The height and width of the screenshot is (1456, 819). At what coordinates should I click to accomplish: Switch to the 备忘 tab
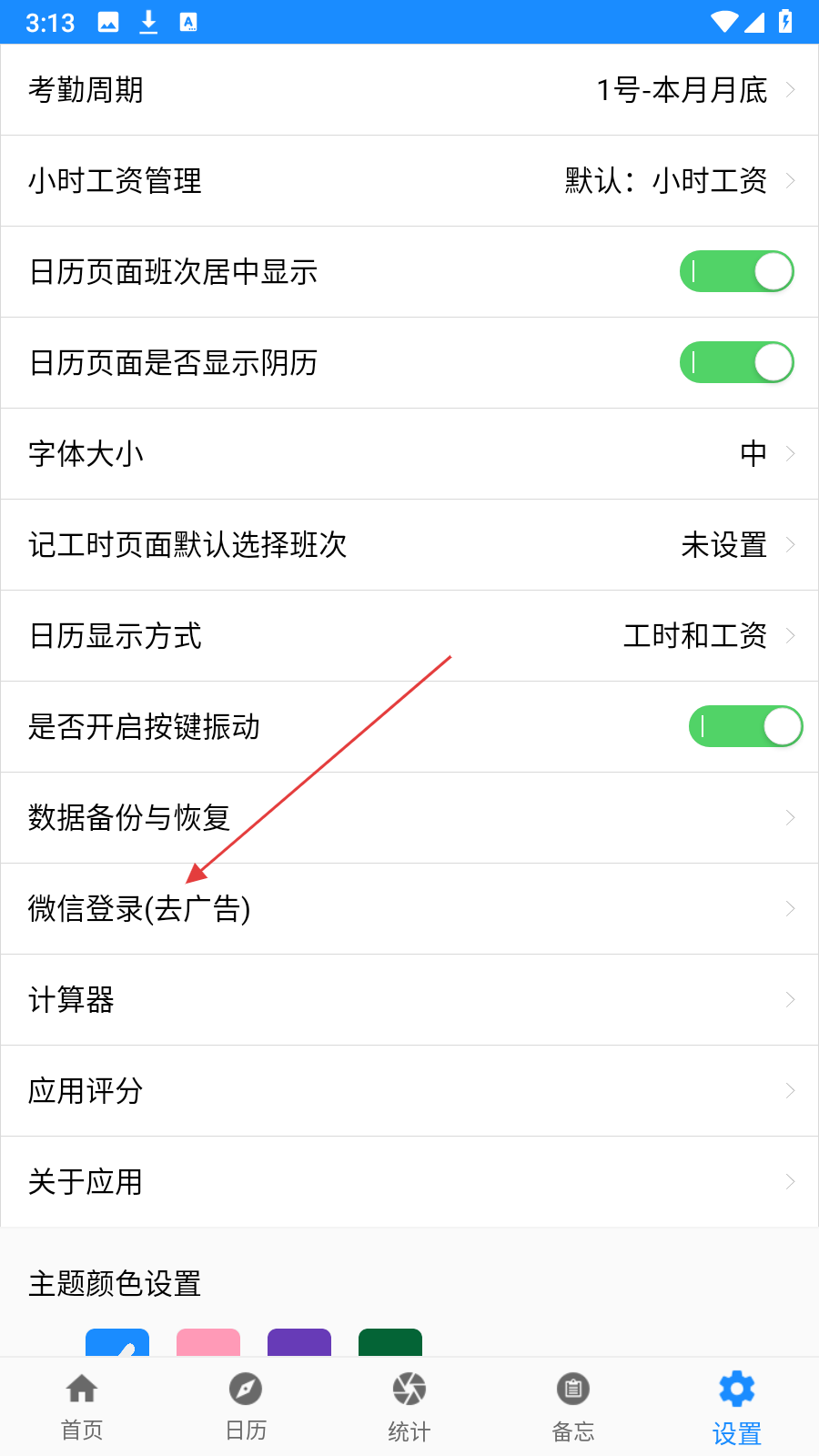click(573, 1406)
